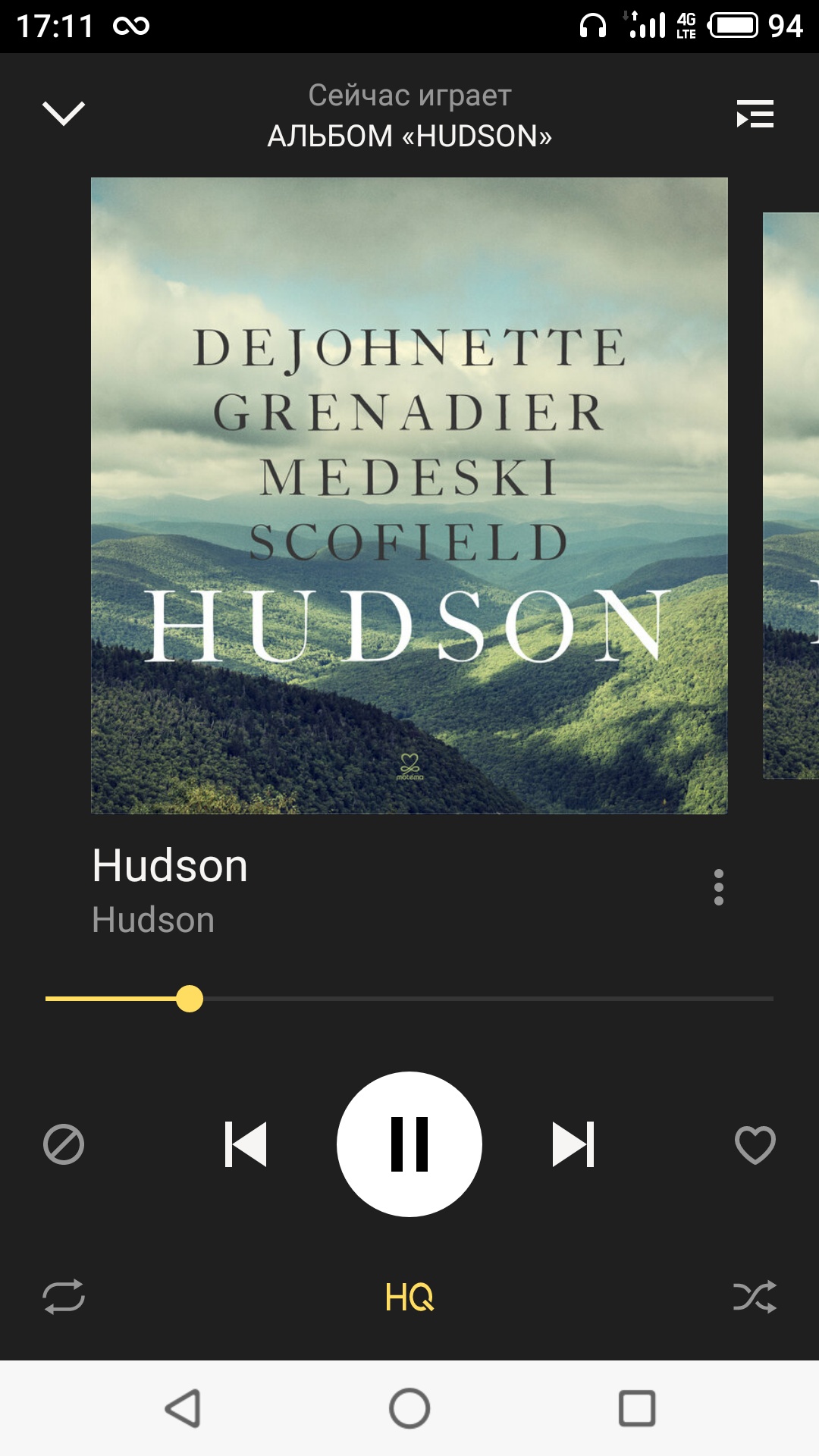Like the track Hudson
819x1456 pixels.
(x=755, y=1144)
